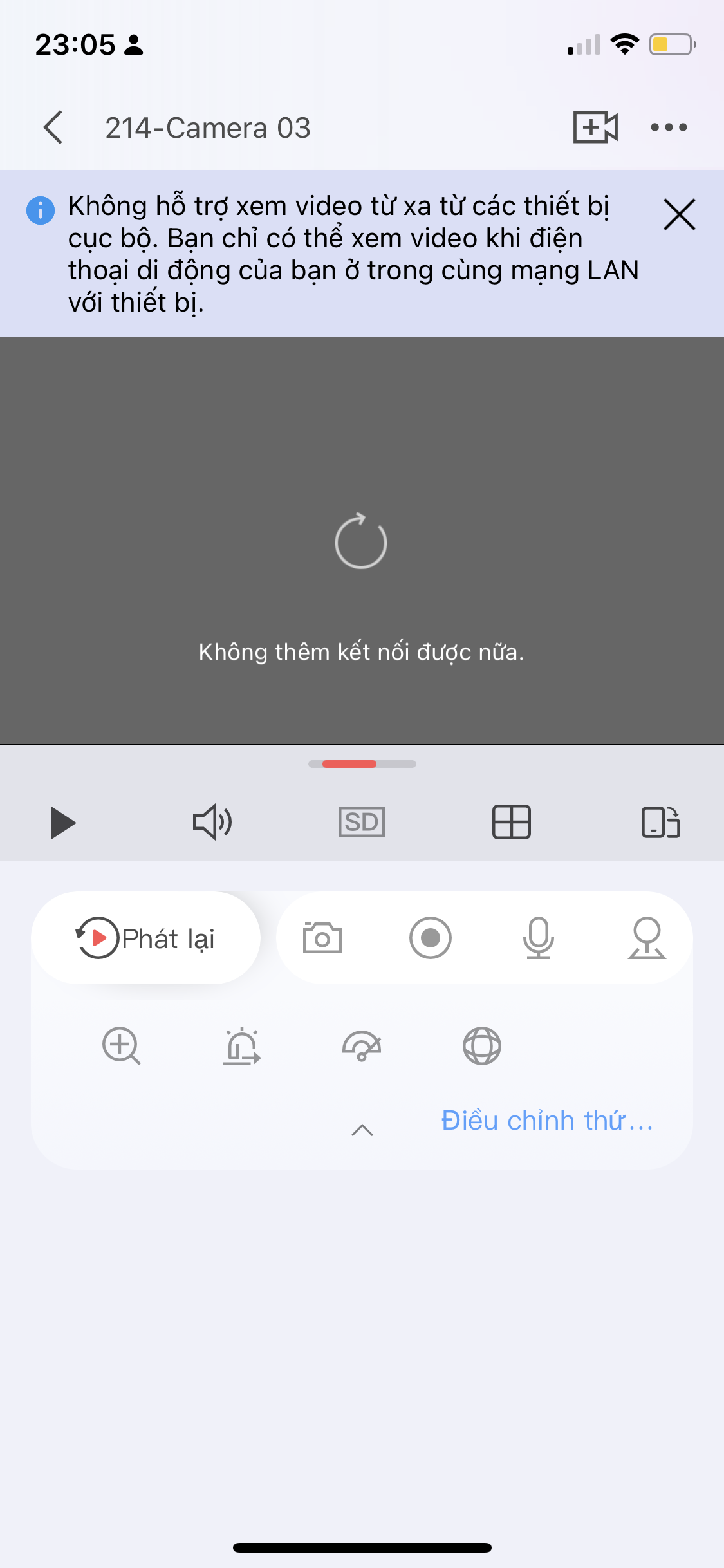Tap the Điều chỉnh thứ… link
Viewport: 724px width, 1568px height.
click(x=547, y=1121)
